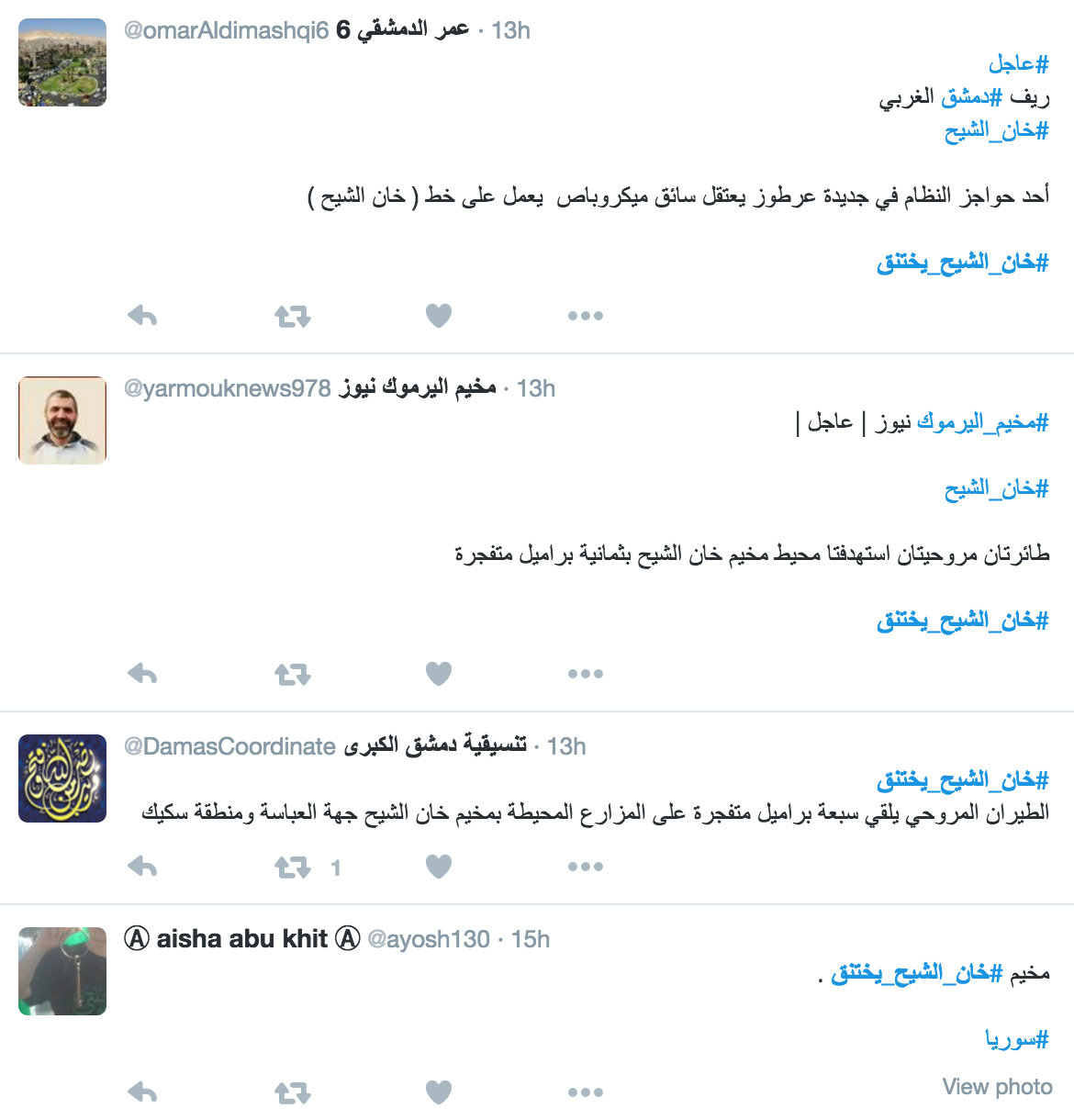The image size is (1074, 1120).
Task: Visit the @DamasCoordinate profile handle
Action: tap(229, 746)
